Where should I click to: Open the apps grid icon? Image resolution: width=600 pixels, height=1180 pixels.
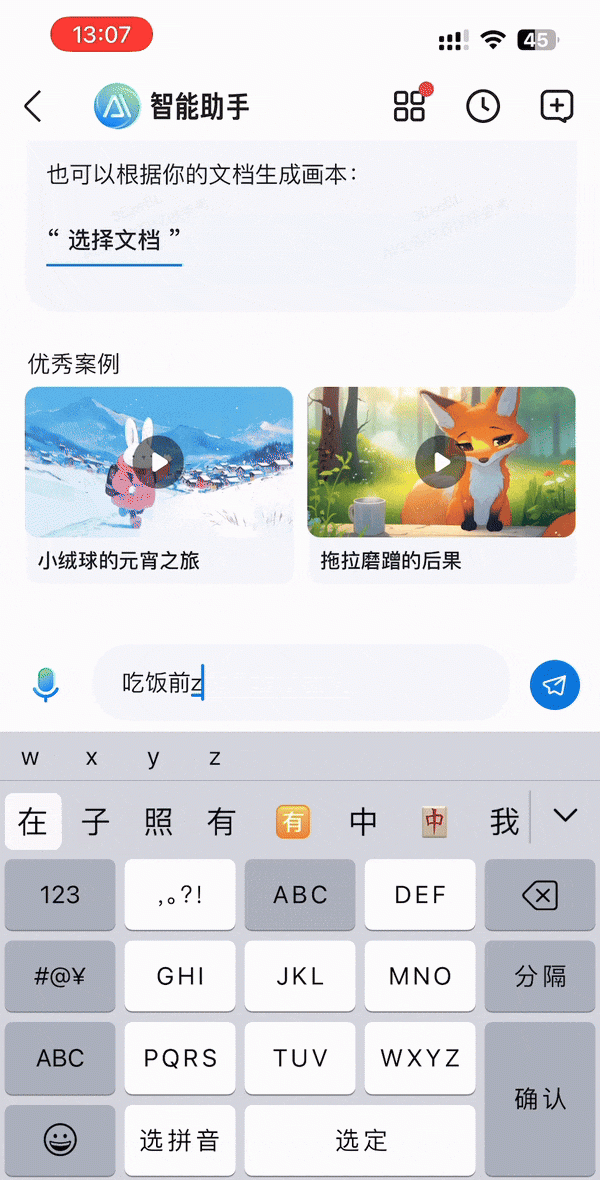point(410,105)
